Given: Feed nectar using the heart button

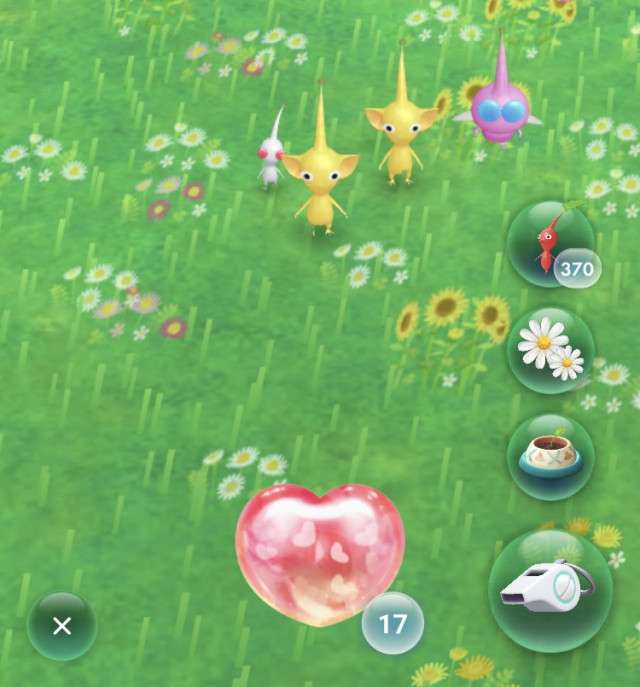Looking at the screenshot, I should click(318, 553).
